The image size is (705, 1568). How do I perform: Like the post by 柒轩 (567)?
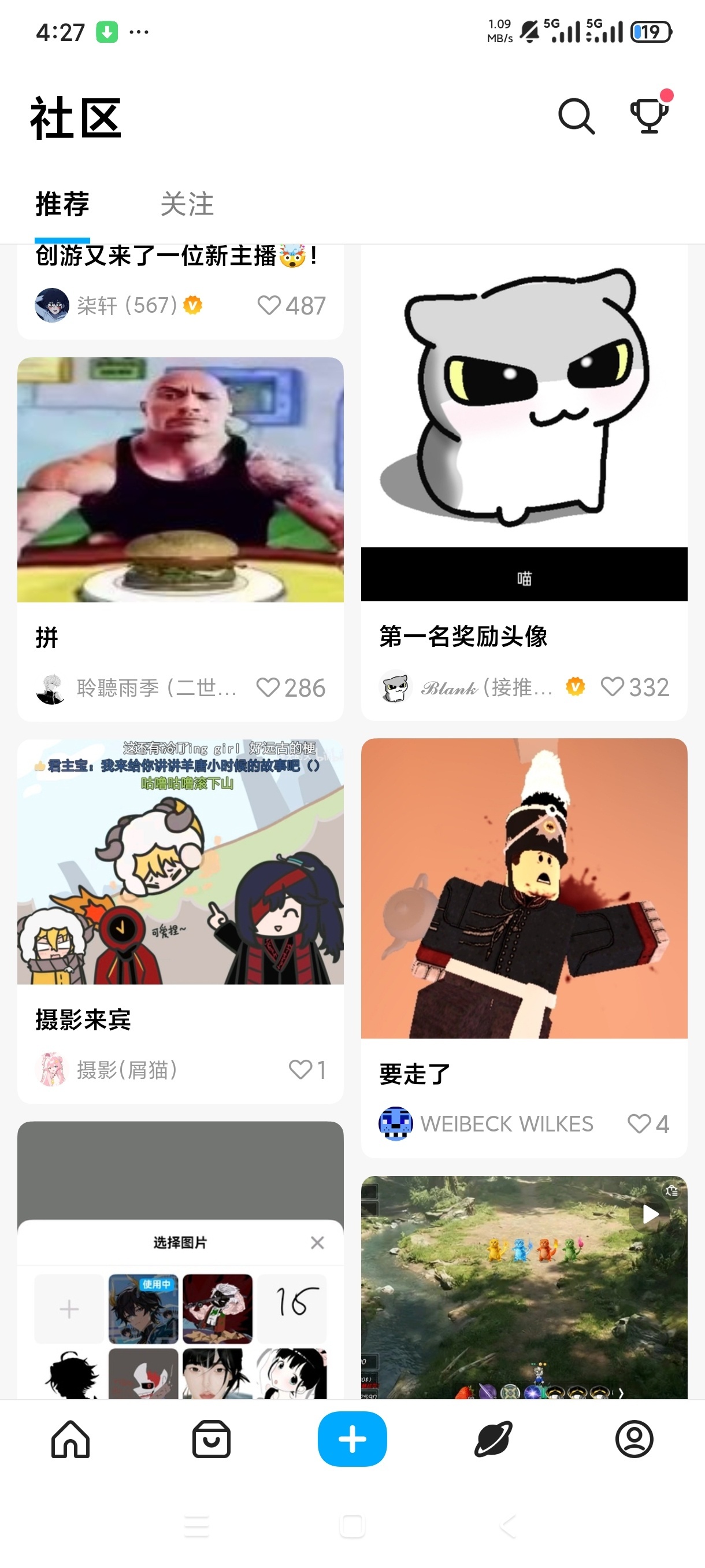(x=291, y=305)
